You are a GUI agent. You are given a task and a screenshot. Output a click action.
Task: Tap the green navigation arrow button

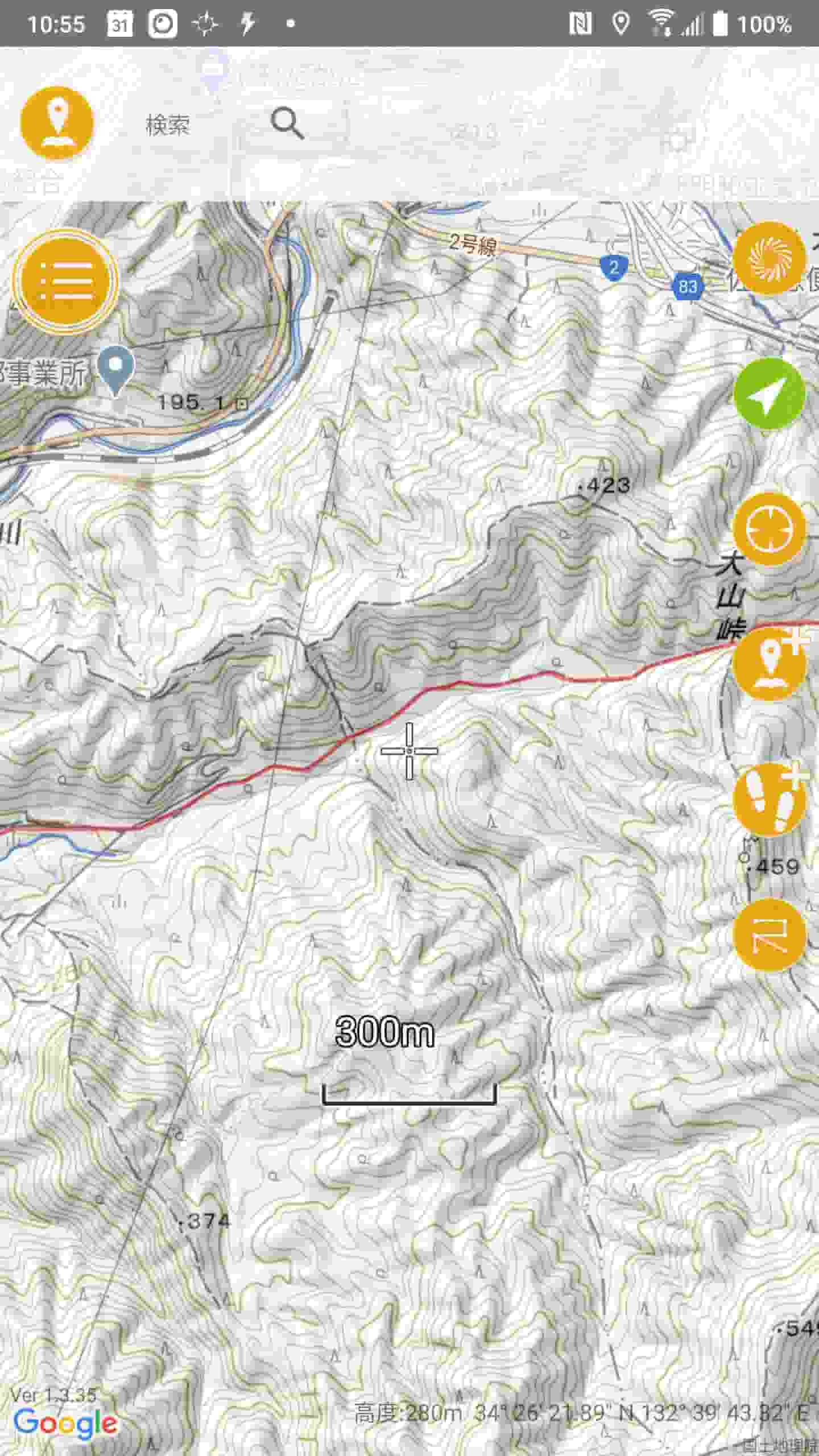coord(769,394)
